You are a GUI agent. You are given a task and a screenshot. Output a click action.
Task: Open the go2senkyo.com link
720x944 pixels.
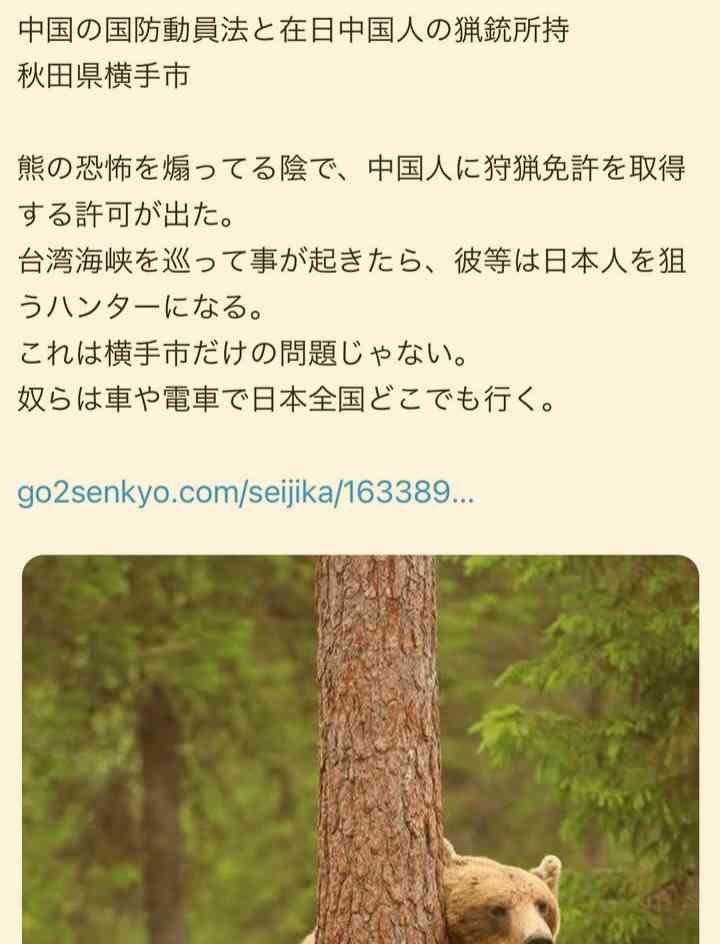coord(246,494)
